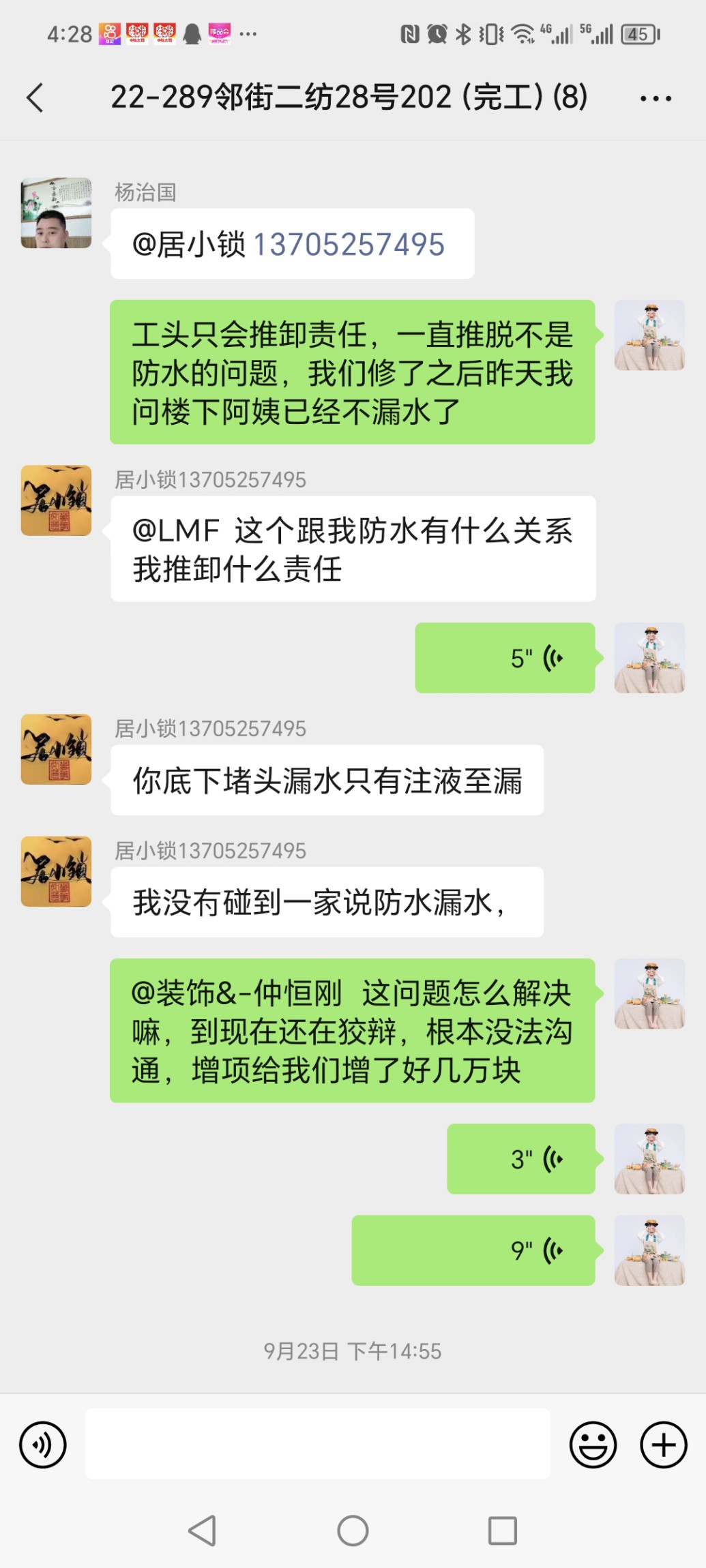Screen dimensions: 706x1568
Task: Play the 9-second voice message
Action: pyautogui.click(x=473, y=1250)
